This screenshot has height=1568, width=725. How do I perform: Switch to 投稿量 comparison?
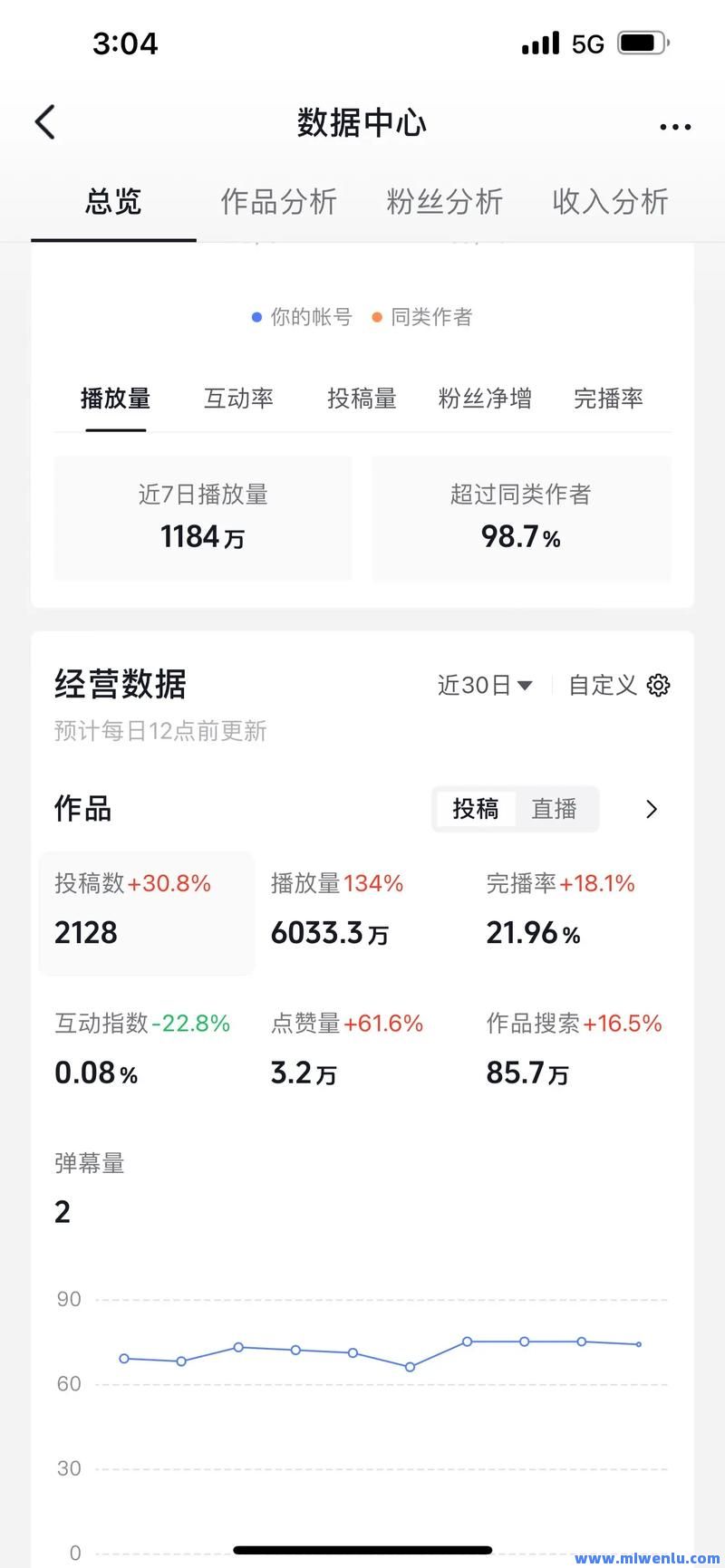coord(362,399)
